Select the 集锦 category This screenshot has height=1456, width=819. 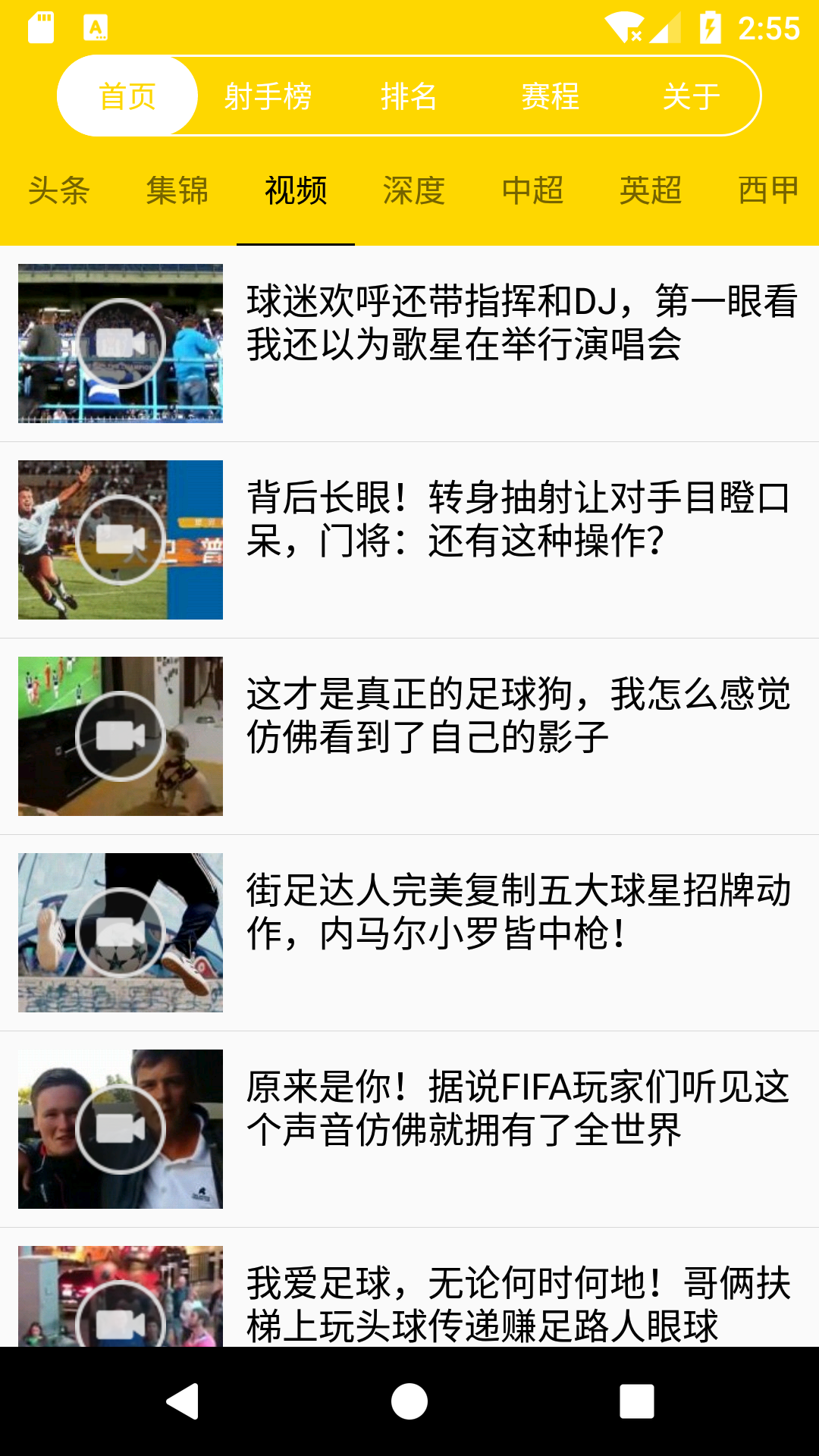click(177, 192)
